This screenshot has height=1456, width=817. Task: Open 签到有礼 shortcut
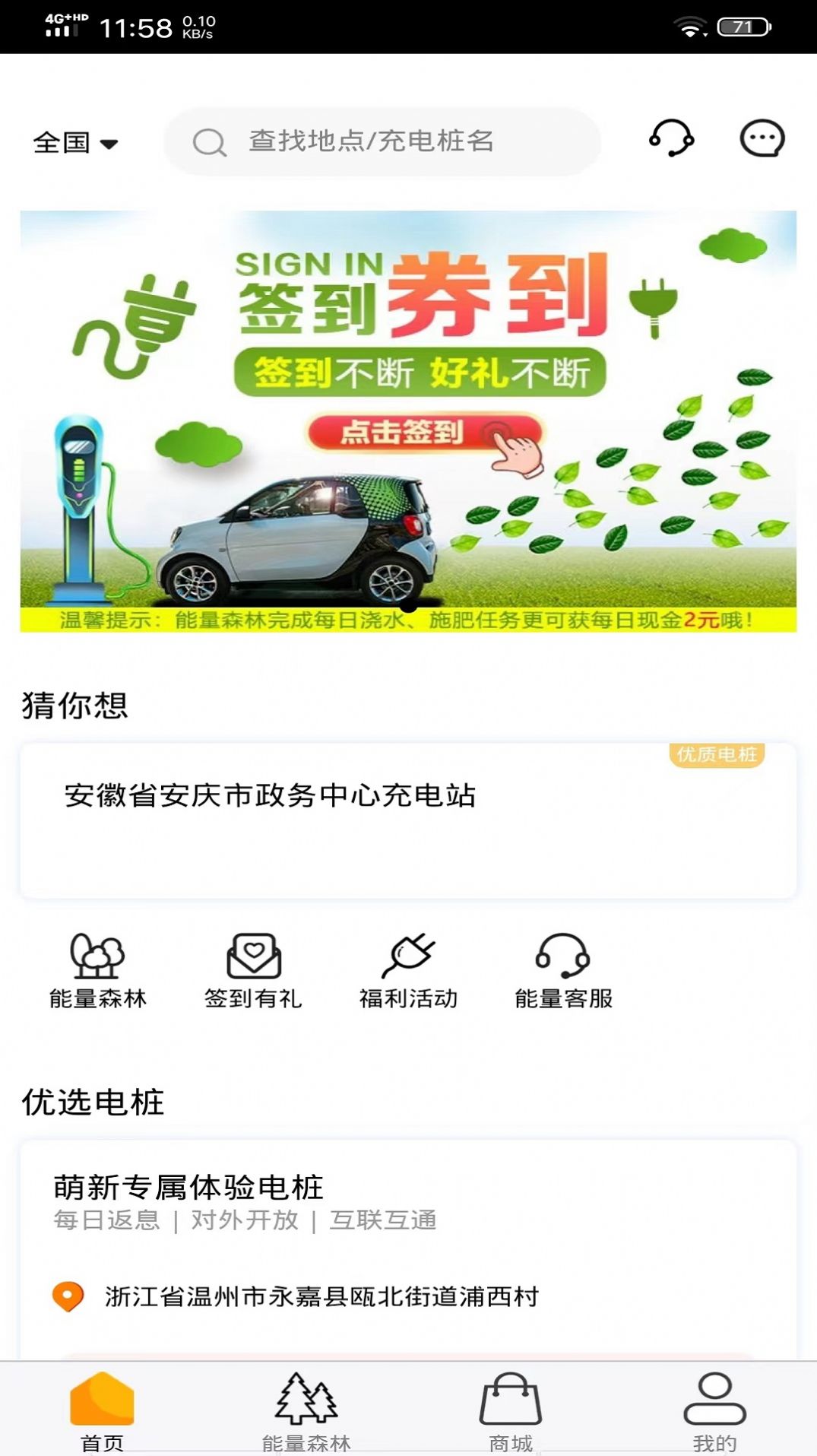click(x=253, y=971)
